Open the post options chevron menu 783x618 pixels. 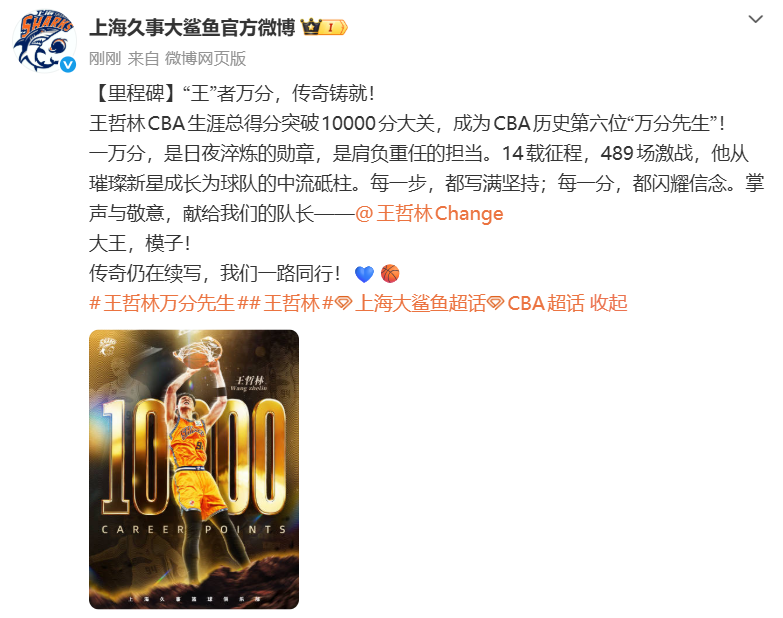coord(757,20)
